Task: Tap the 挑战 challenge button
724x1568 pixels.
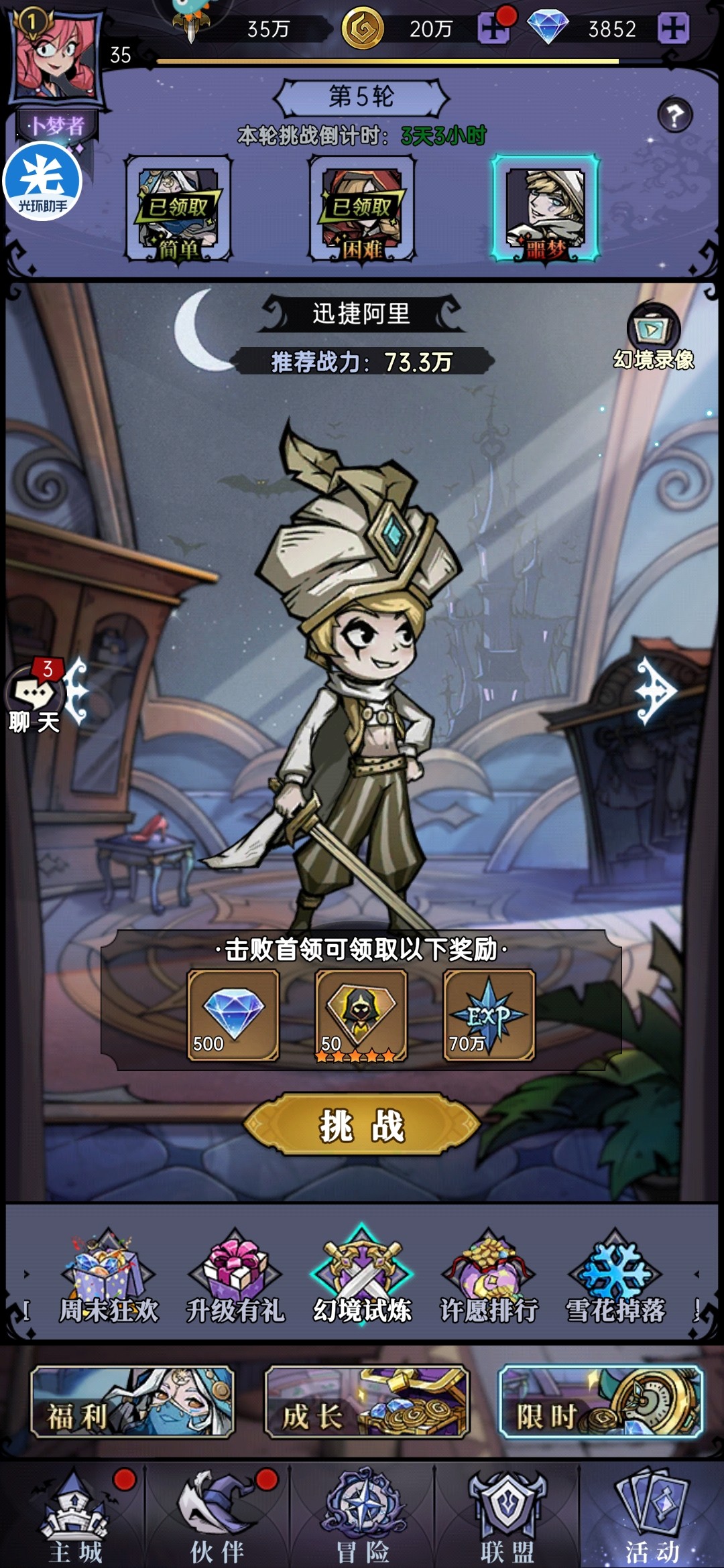Action: [362, 1125]
